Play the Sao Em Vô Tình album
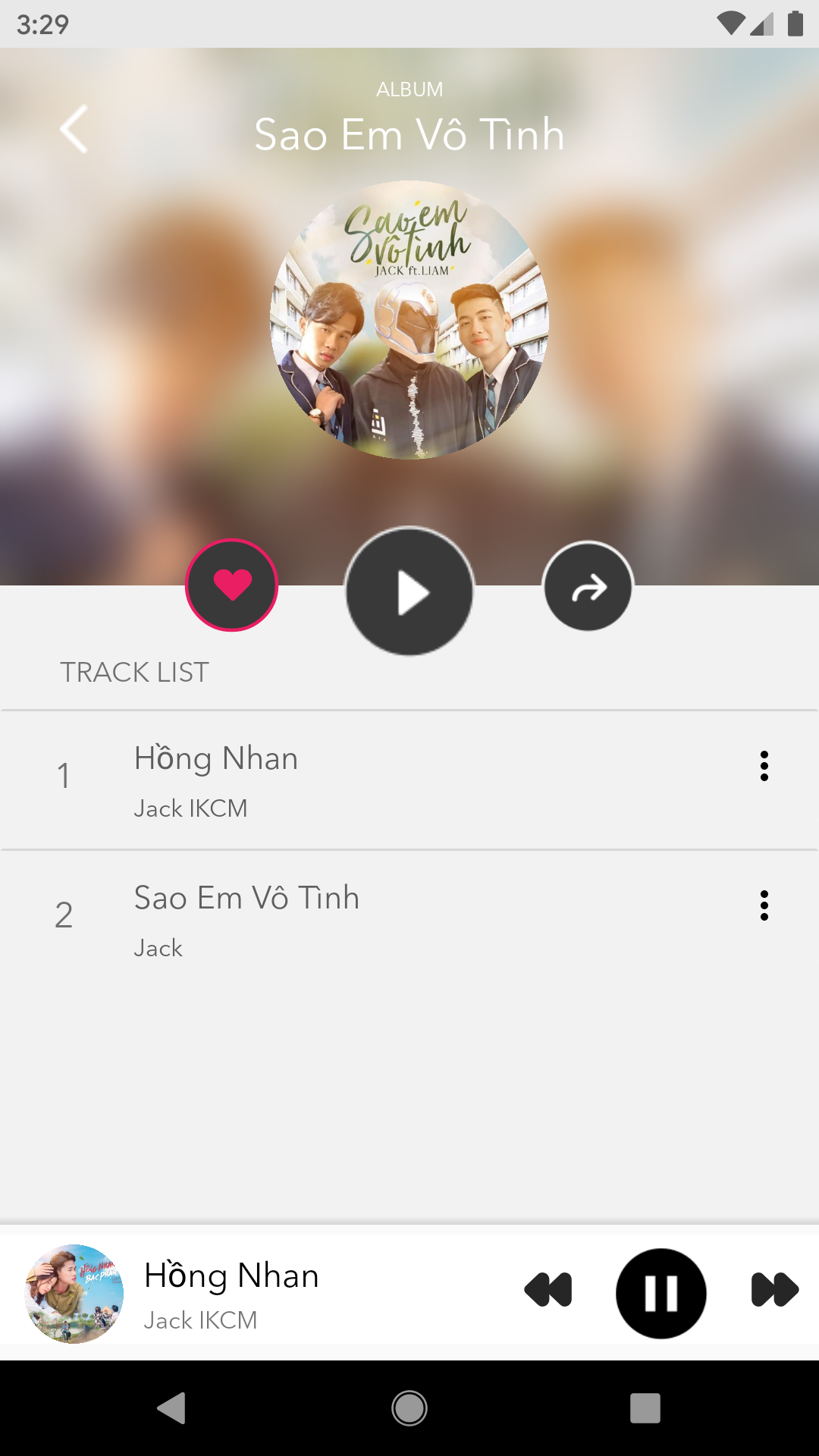This screenshot has width=819, height=1456. coord(409,591)
